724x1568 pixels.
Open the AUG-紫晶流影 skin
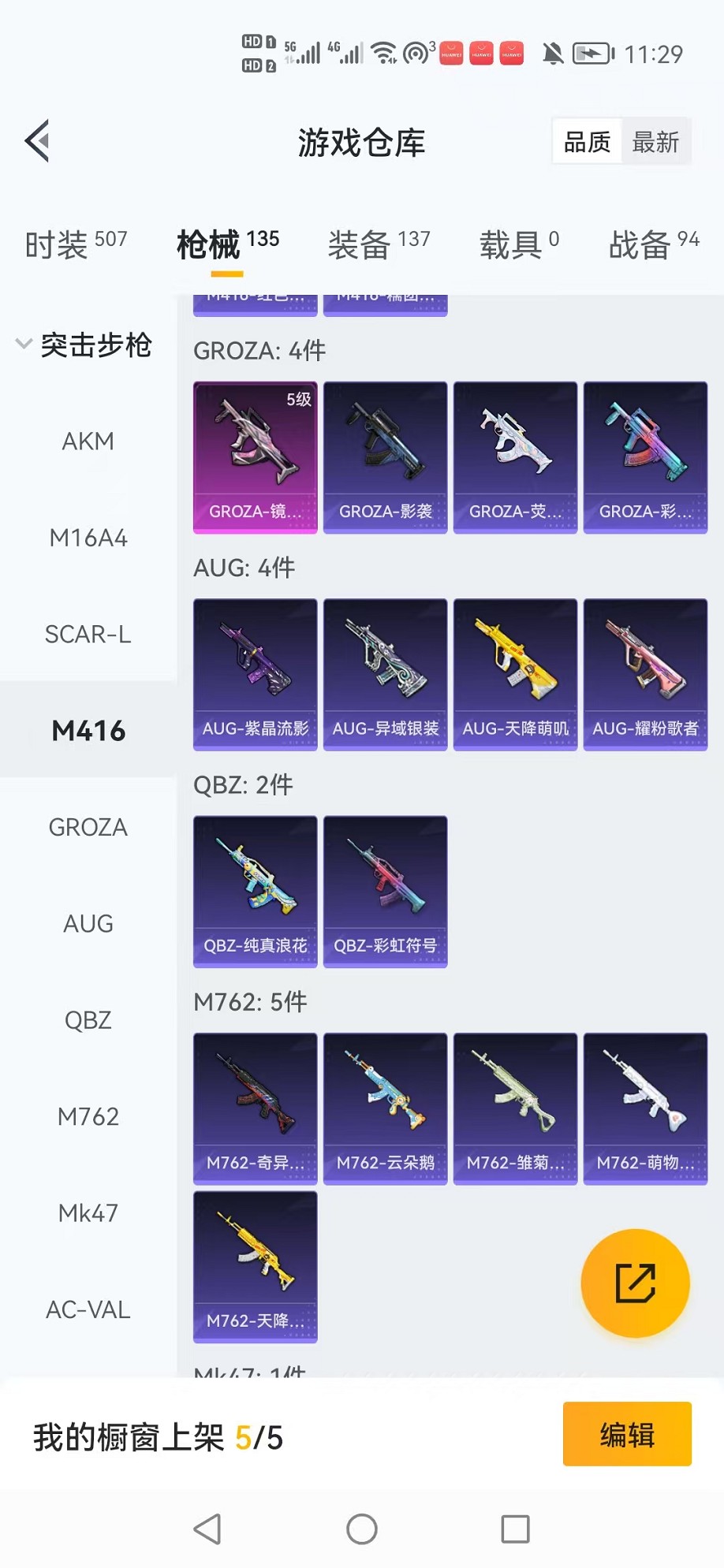(255, 674)
